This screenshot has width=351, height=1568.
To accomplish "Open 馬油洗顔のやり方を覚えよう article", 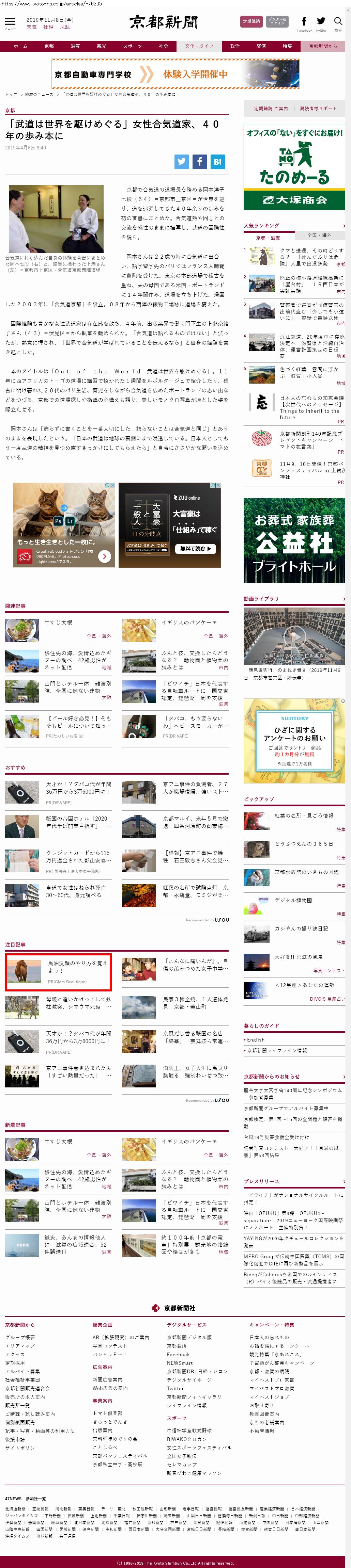I will pyautogui.click(x=77, y=966).
